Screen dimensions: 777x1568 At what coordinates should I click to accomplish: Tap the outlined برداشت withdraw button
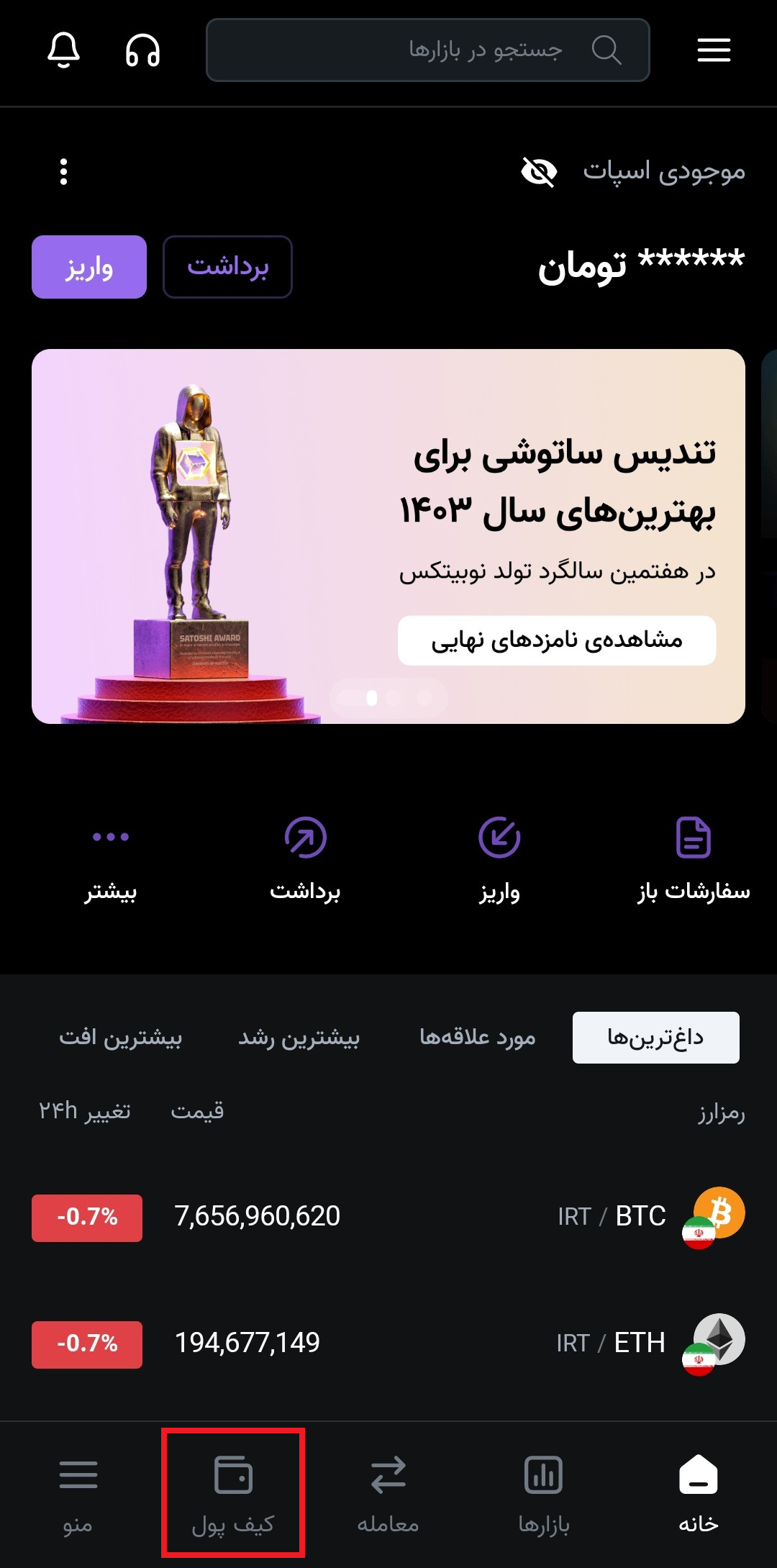(x=227, y=267)
